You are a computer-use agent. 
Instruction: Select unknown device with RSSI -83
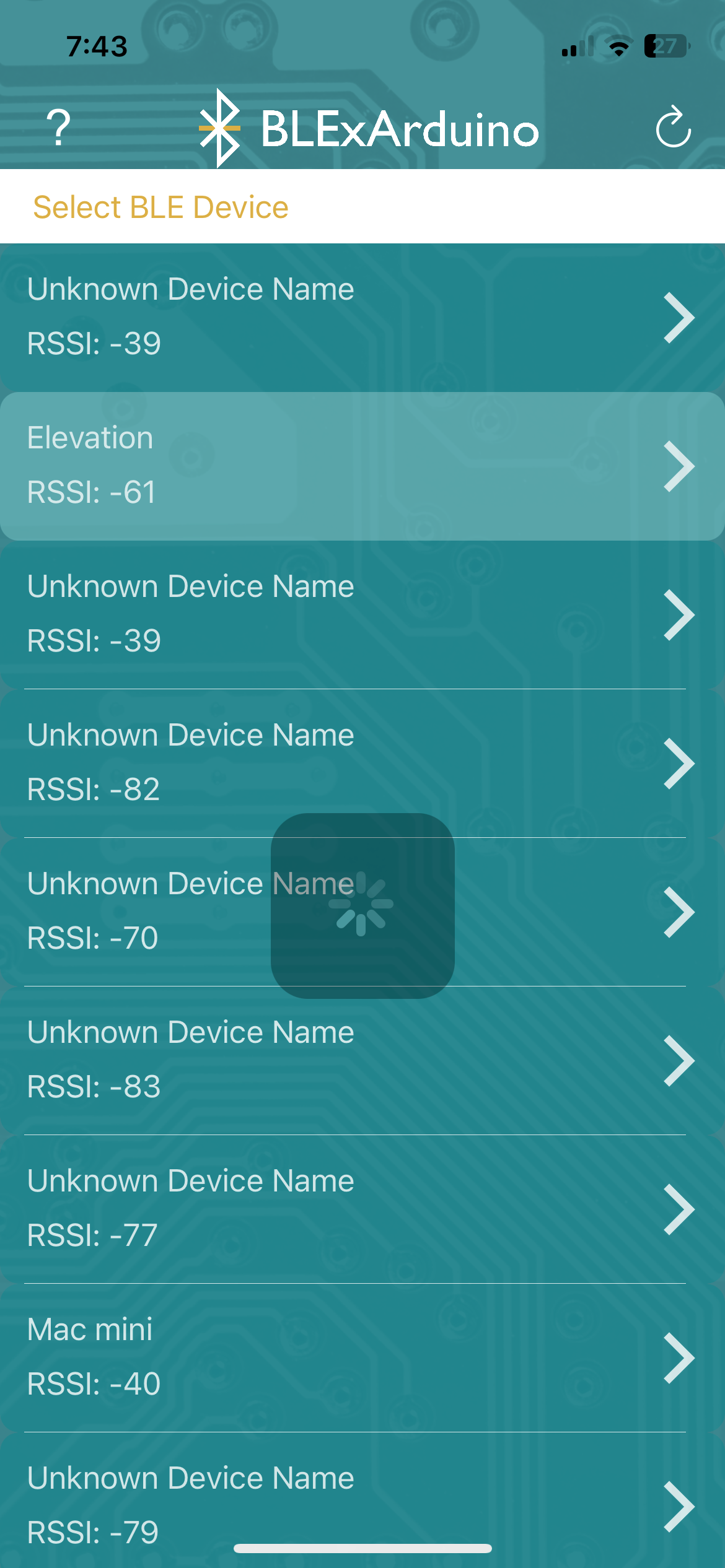click(362, 1060)
